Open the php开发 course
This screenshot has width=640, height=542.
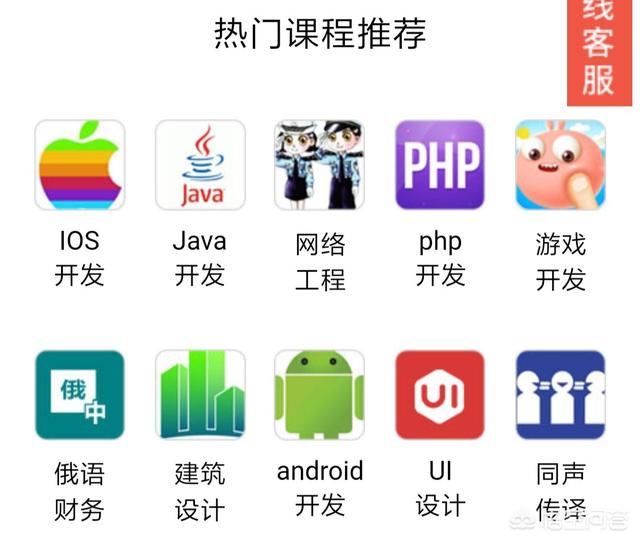pyautogui.click(x=440, y=165)
